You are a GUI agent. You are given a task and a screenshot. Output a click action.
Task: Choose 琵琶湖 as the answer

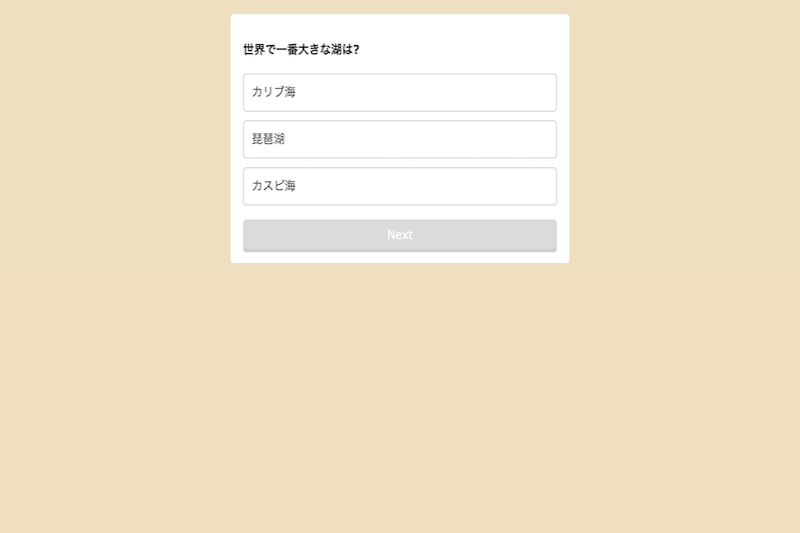tap(399, 139)
